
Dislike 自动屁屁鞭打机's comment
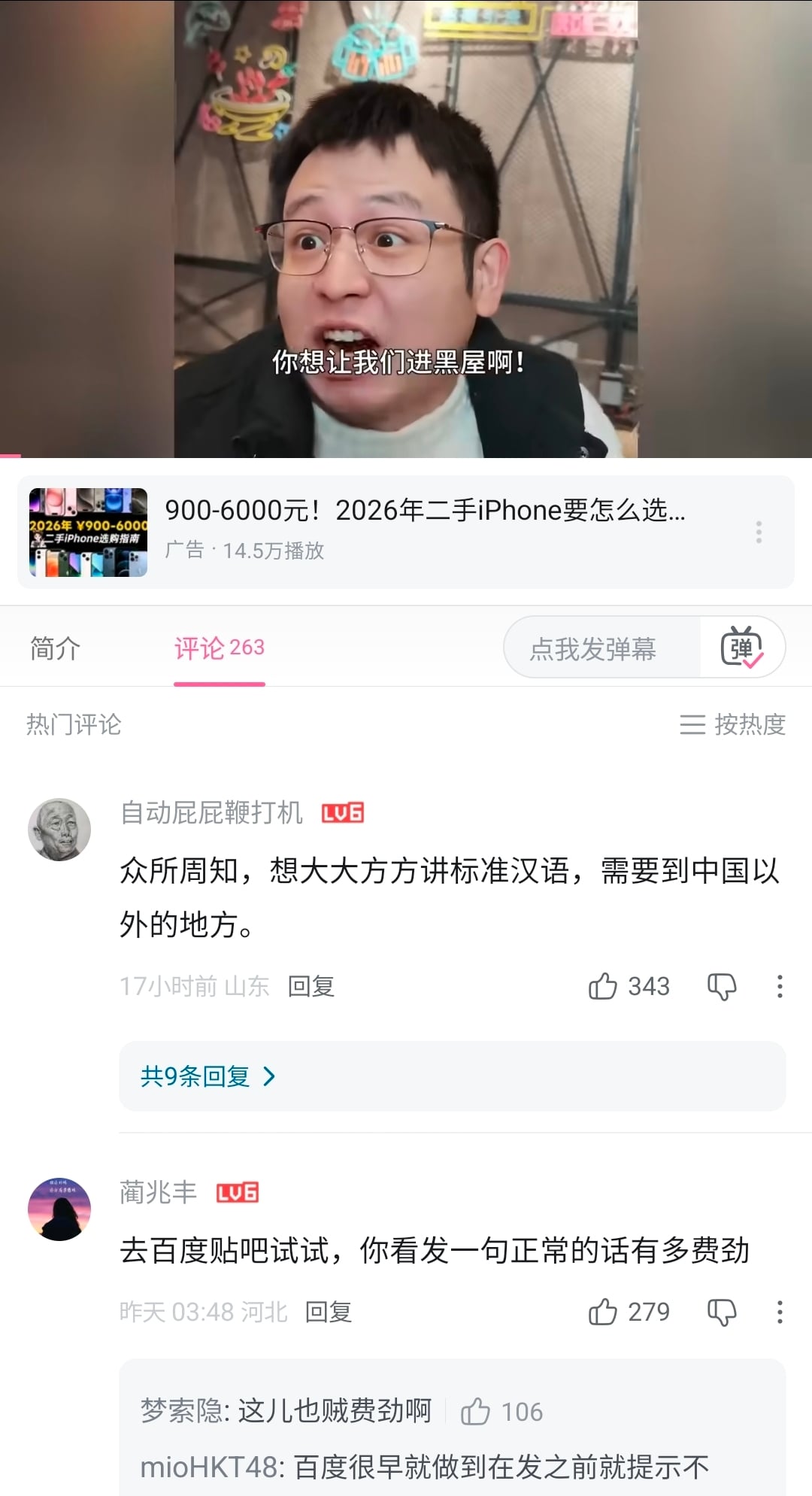[x=722, y=986]
